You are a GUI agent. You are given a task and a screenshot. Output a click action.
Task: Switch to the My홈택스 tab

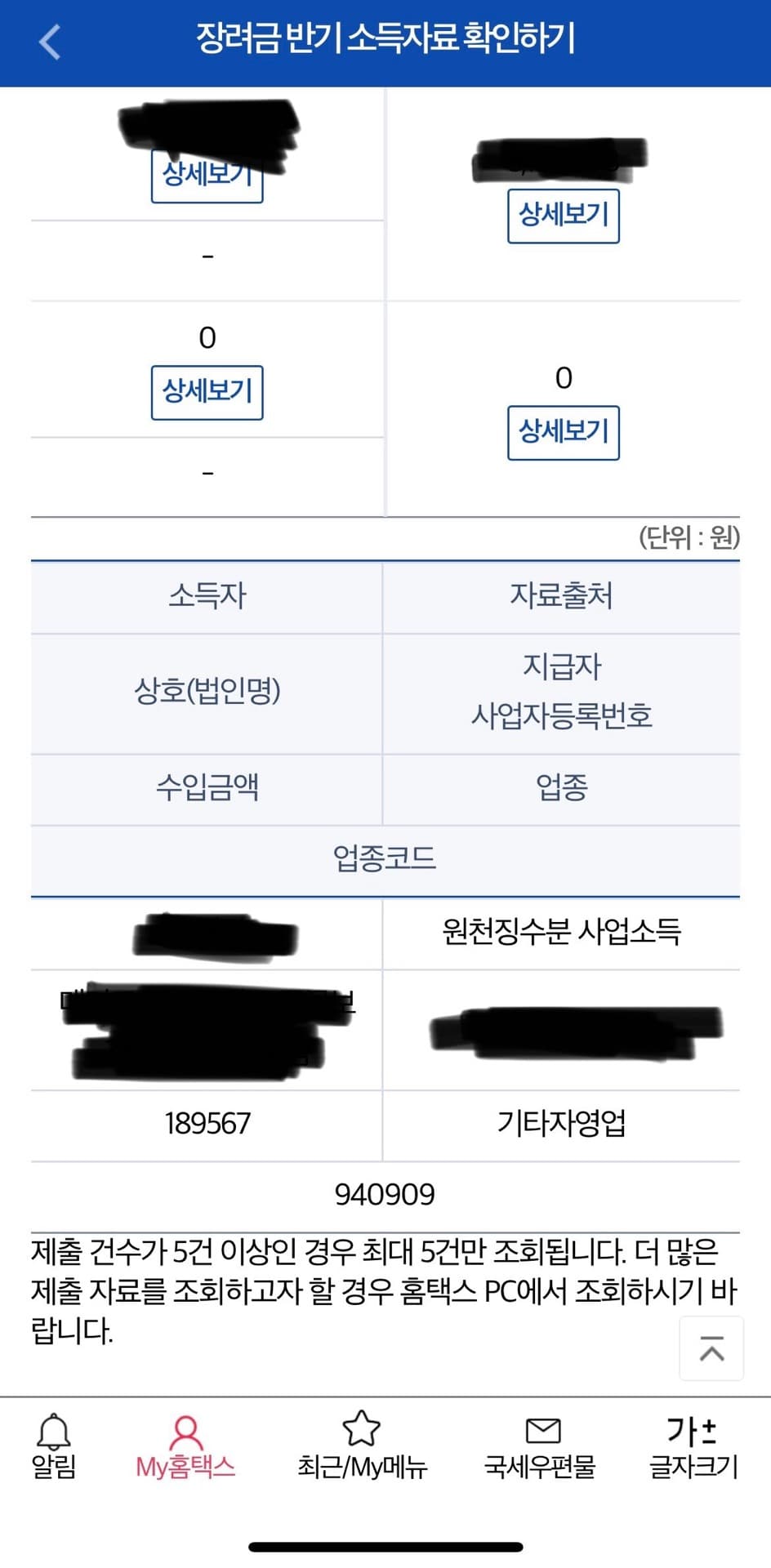point(185,1446)
